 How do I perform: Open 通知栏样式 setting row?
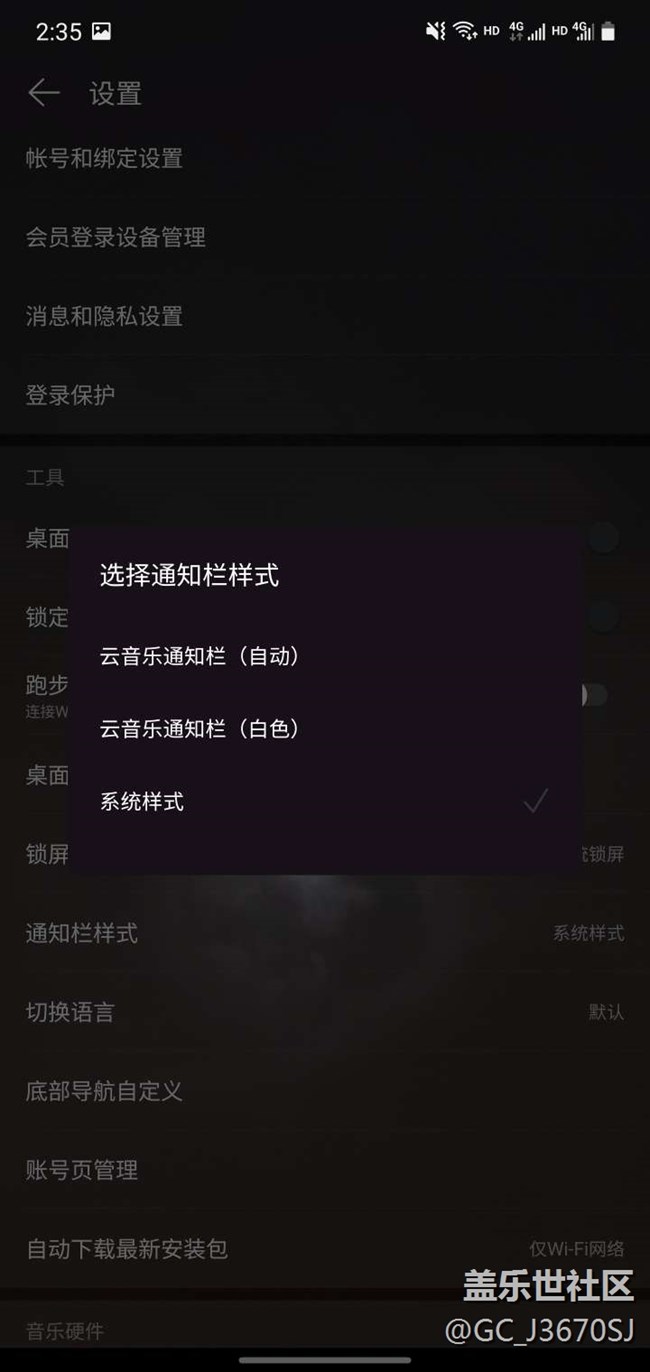(x=82, y=933)
